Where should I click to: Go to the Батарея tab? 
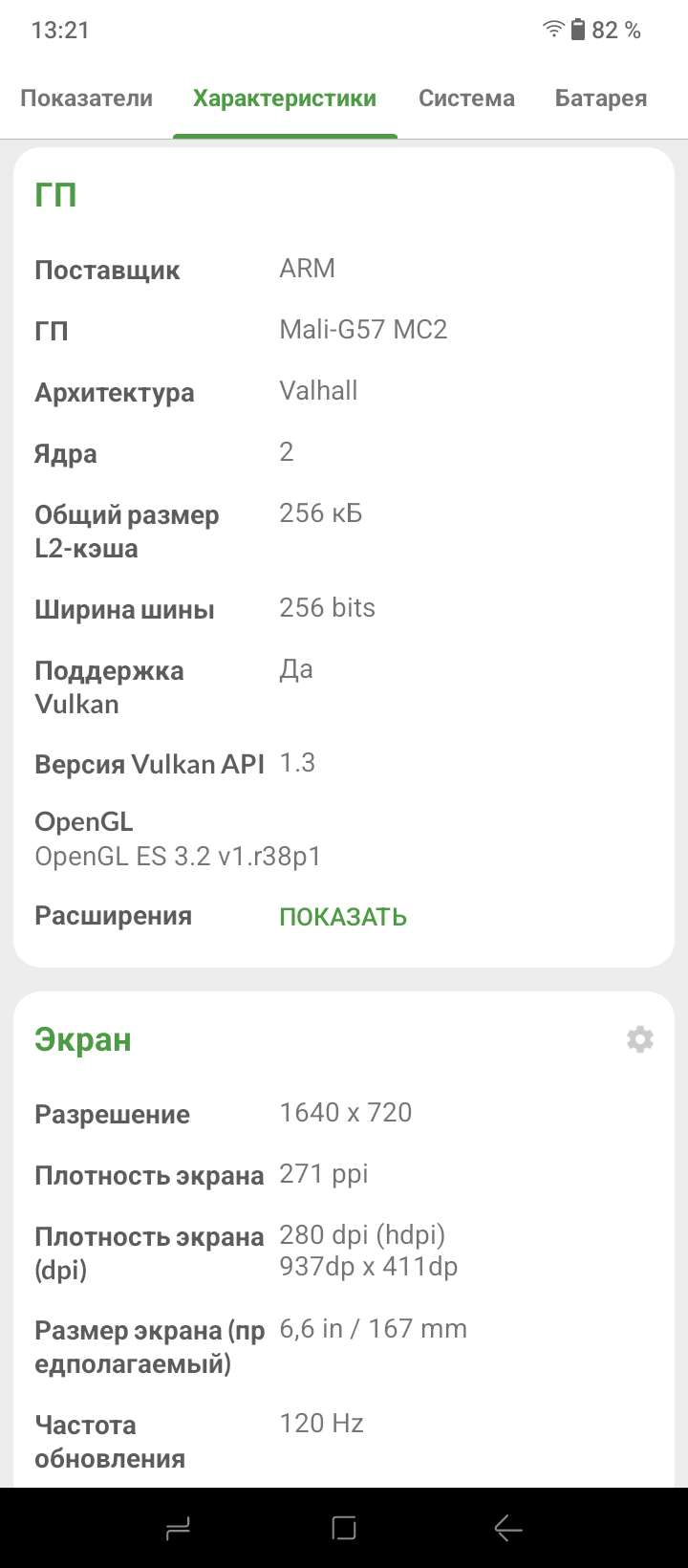pos(601,98)
